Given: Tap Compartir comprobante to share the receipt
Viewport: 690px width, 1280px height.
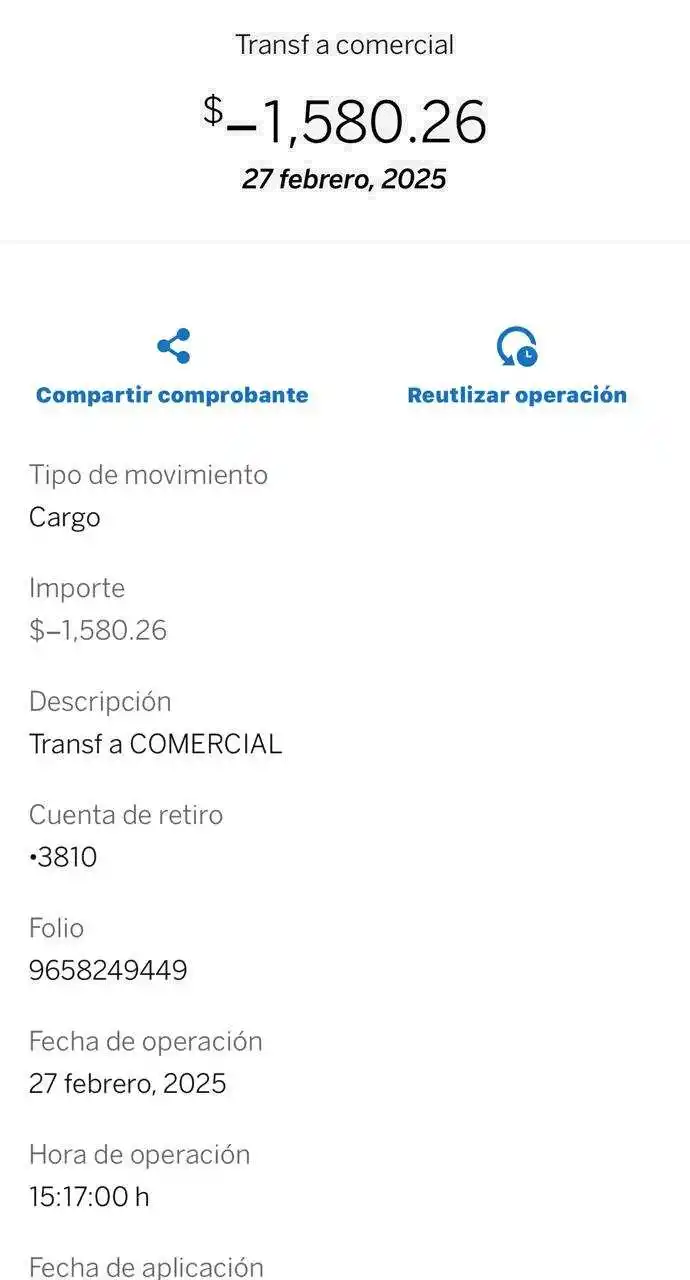Looking at the screenshot, I should 172,369.
